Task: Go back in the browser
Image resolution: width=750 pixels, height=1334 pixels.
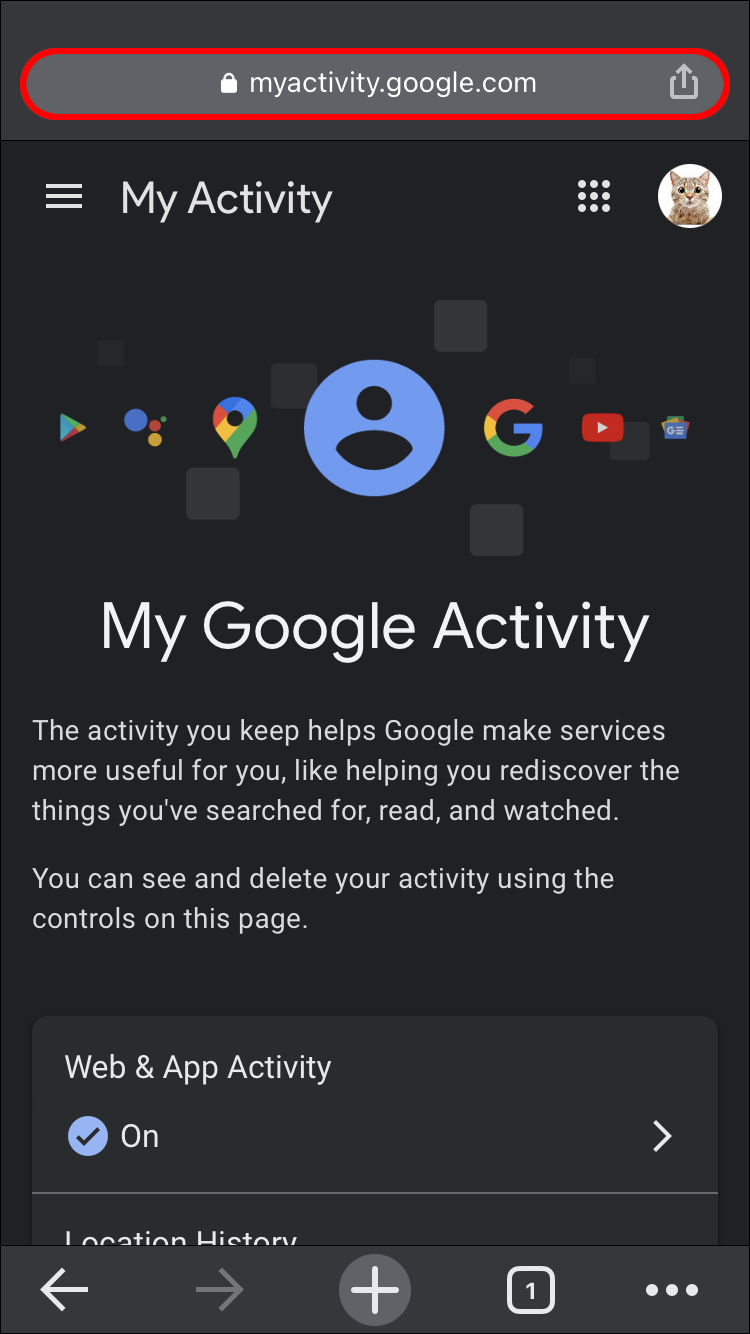Action: (65, 1290)
